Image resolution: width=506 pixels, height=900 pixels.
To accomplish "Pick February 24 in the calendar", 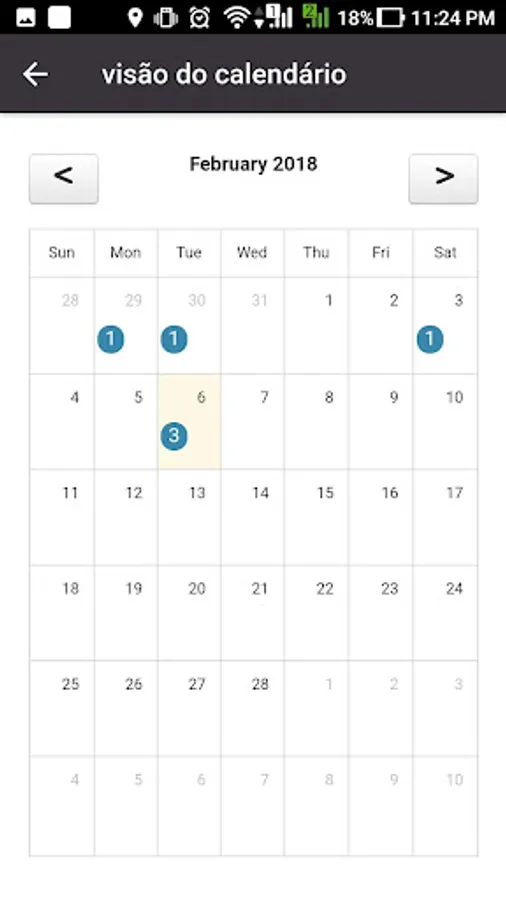I will tap(445, 612).
